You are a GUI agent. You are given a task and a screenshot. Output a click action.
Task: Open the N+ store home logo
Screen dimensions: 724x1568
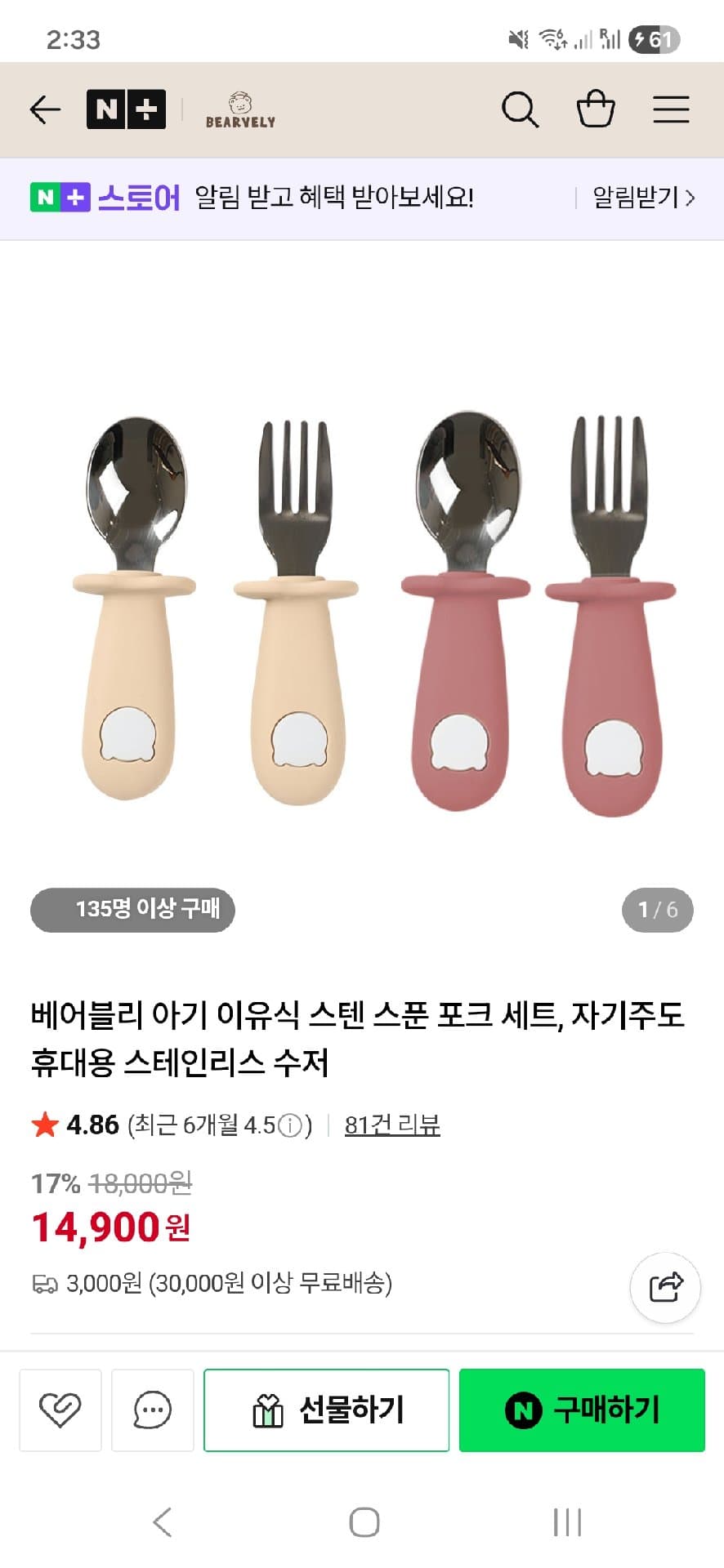point(126,109)
